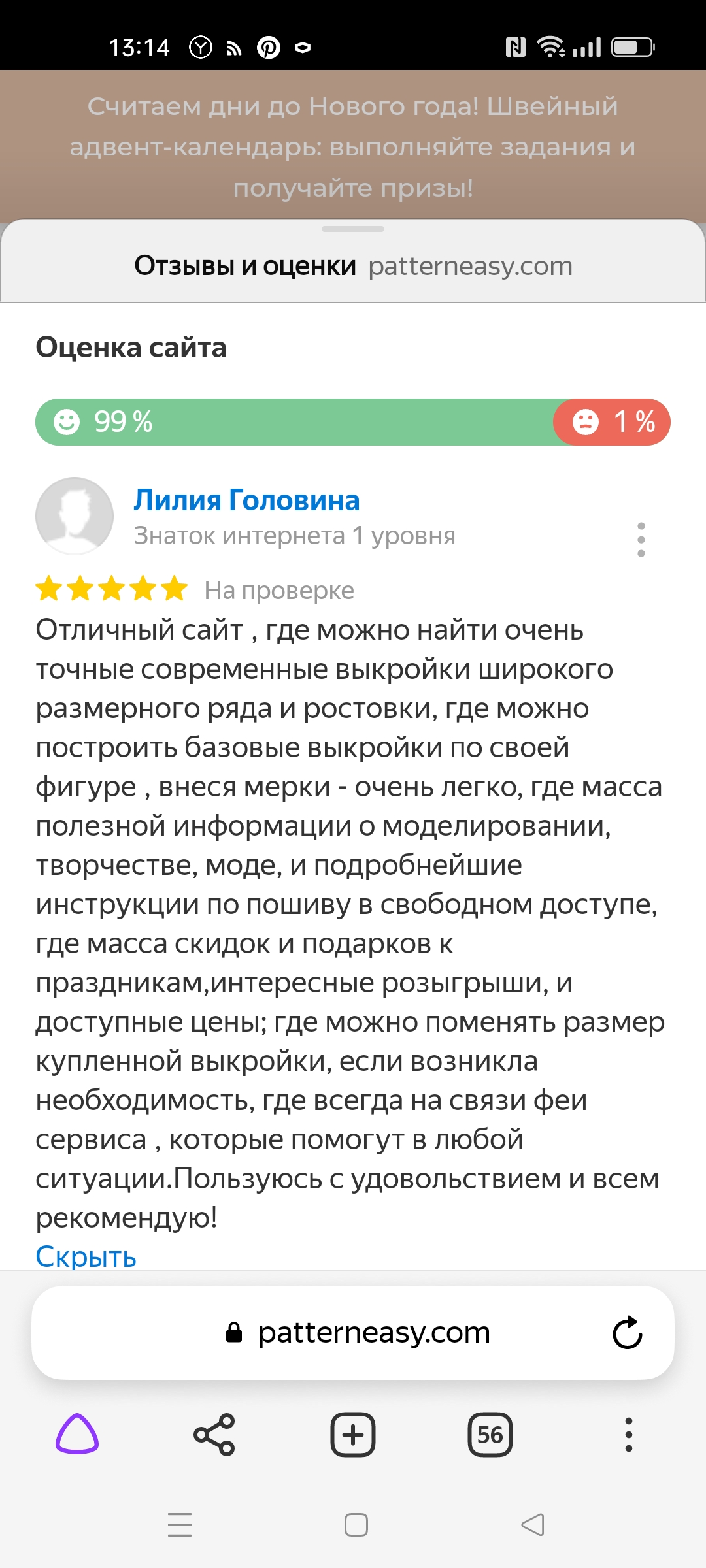Viewport: 706px width, 1568px height.
Task: Open Лилия Головина's profile
Action: pyautogui.click(x=246, y=500)
